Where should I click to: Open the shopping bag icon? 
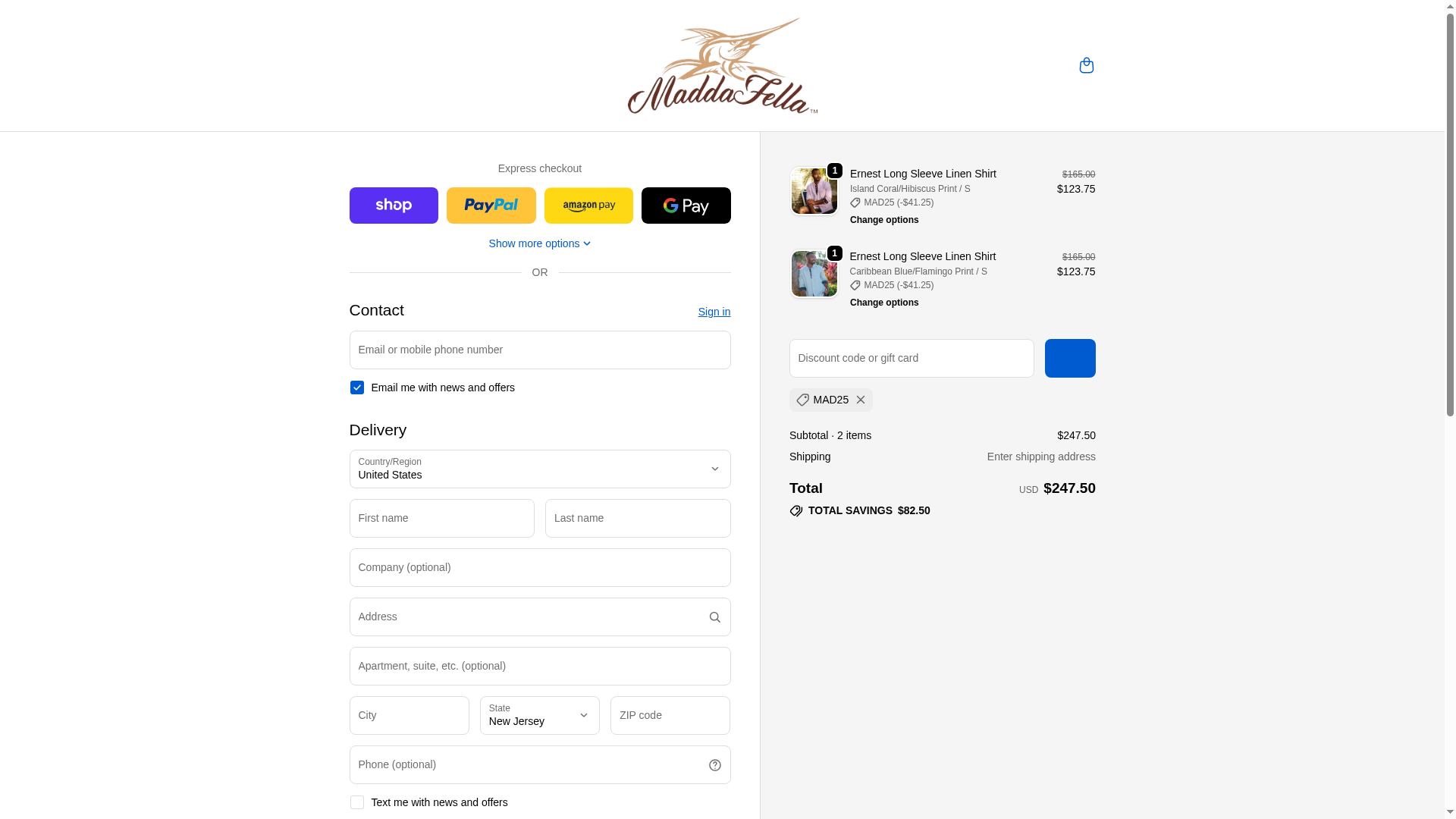click(x=1086, y=65)
